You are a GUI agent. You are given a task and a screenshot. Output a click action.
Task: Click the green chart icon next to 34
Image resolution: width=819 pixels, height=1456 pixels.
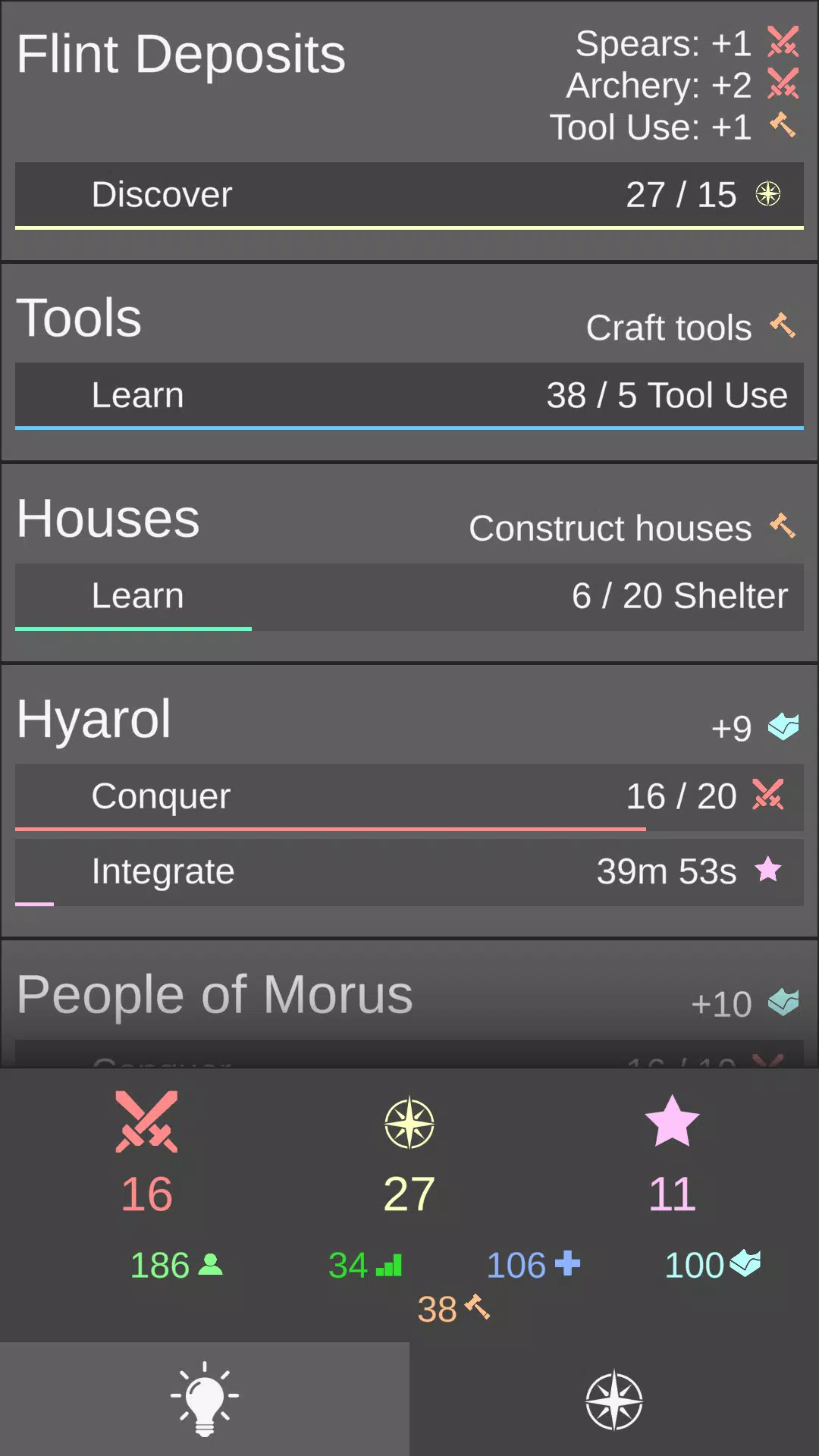pos(389,1265)
